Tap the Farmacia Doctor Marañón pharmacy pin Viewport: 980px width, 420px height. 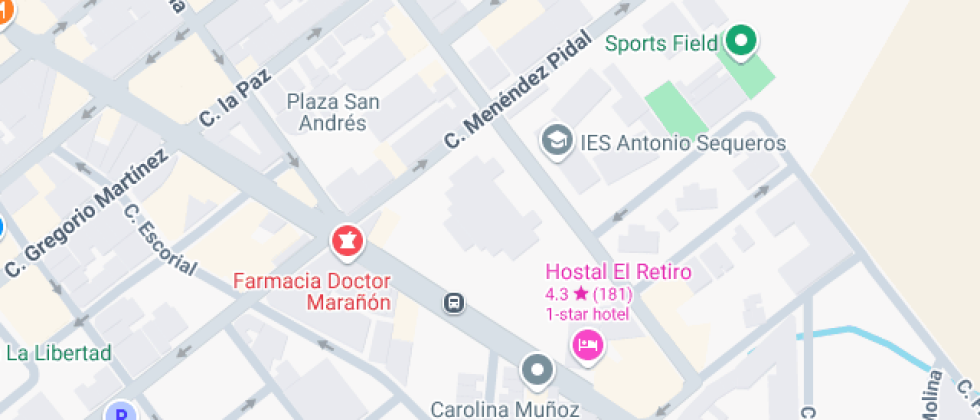348,241
